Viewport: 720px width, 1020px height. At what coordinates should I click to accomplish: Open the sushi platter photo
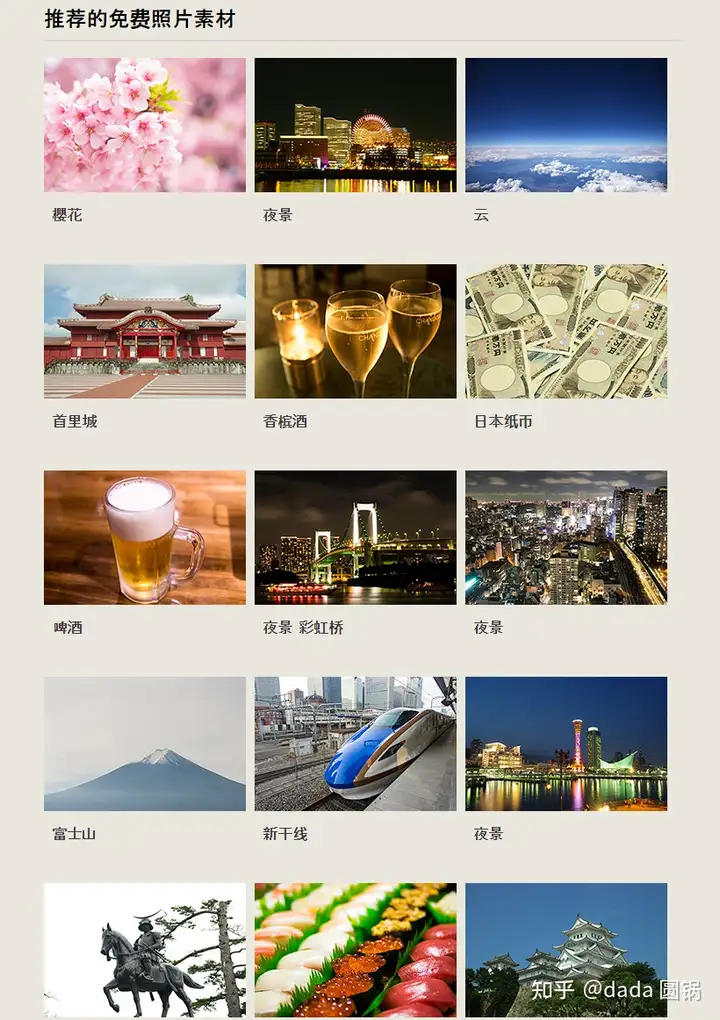[355, 949]
